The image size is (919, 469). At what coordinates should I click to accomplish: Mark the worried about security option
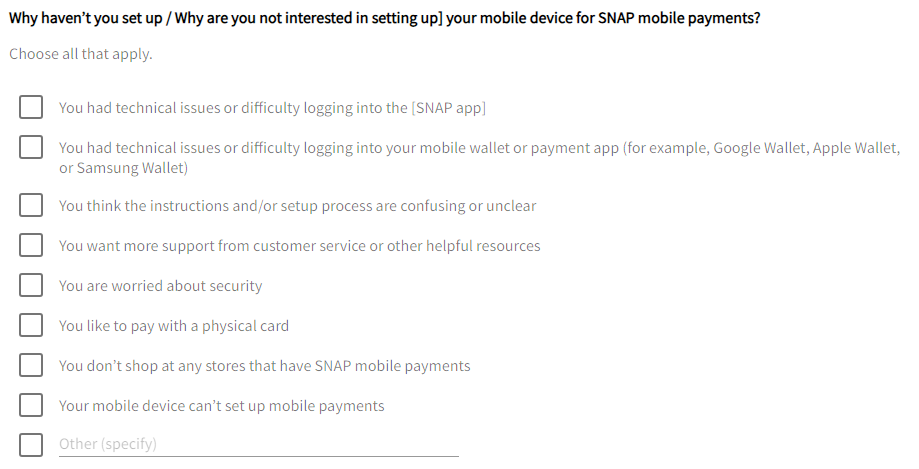[31, 285]
